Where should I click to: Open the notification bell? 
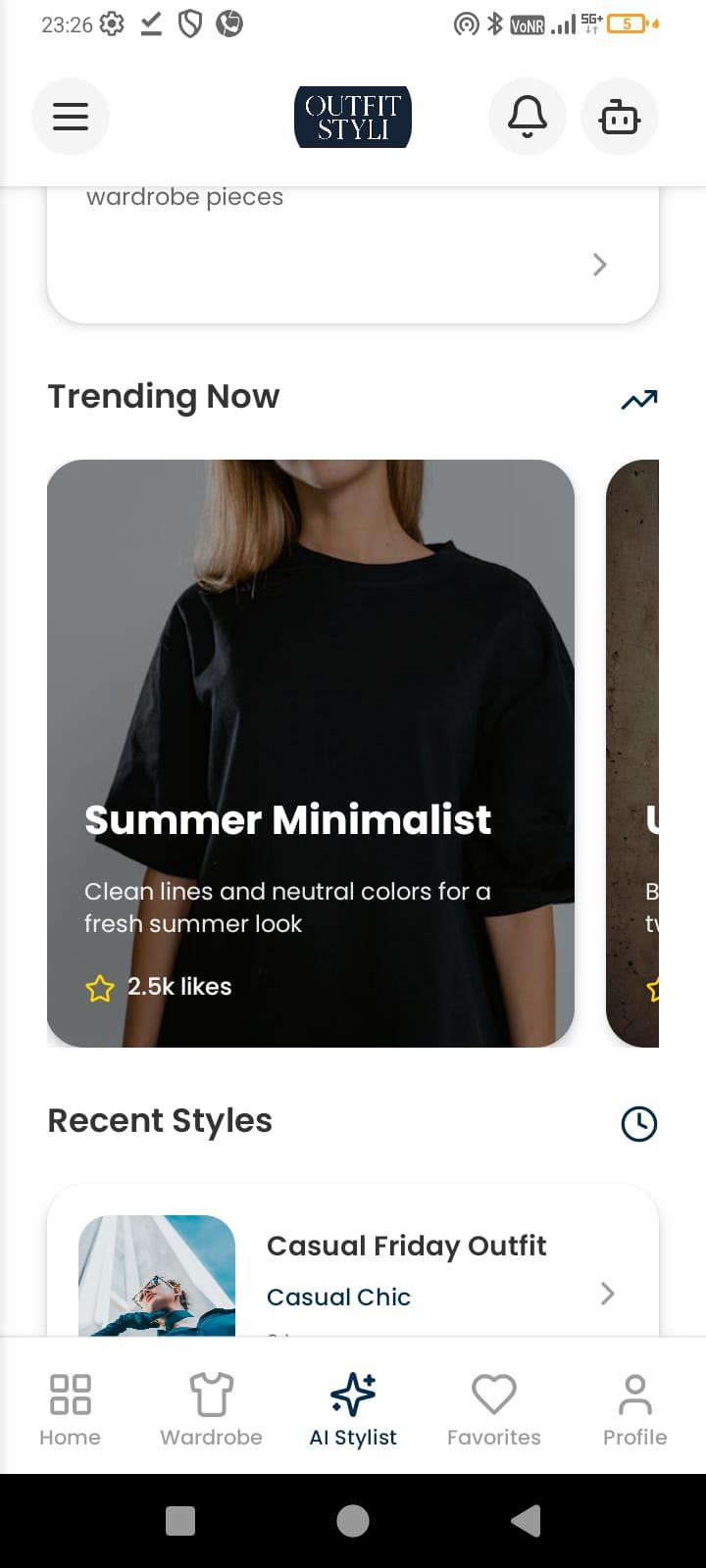pos(527,117)
